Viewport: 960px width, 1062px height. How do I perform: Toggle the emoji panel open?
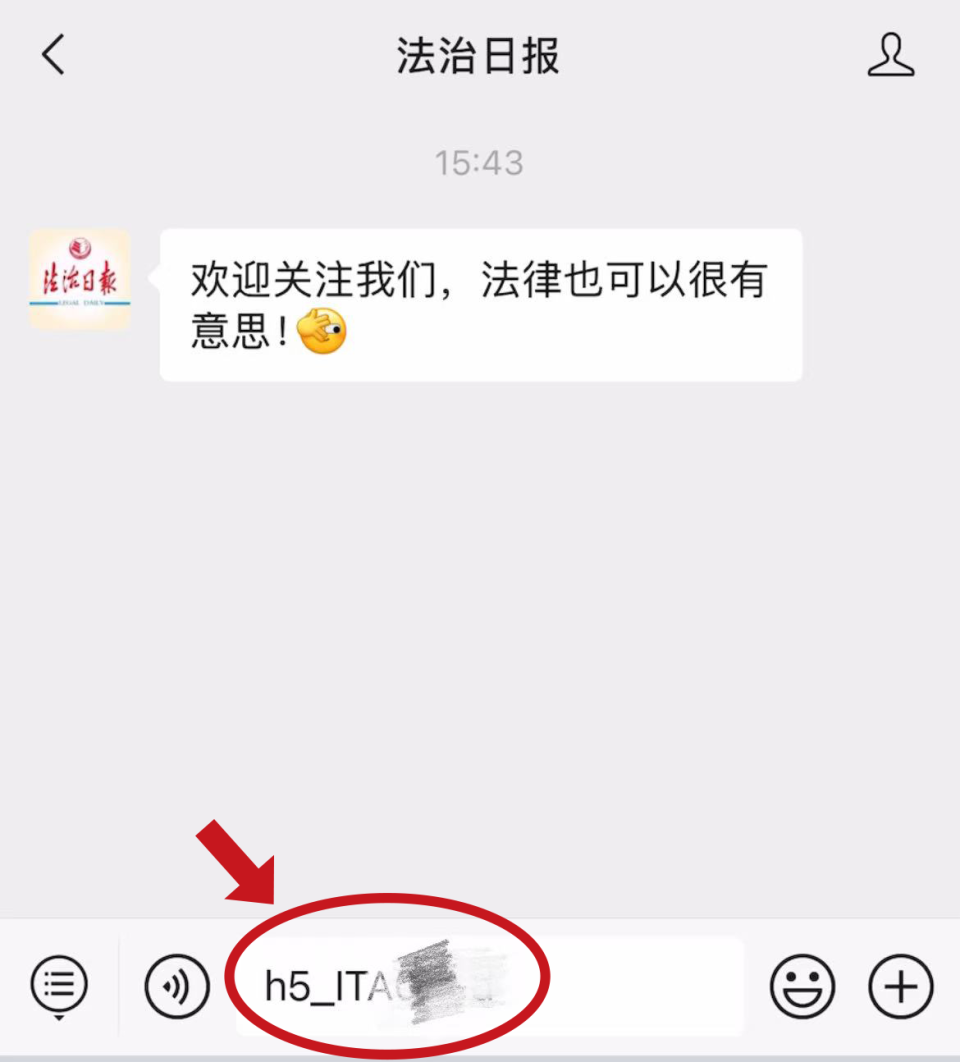803,985
